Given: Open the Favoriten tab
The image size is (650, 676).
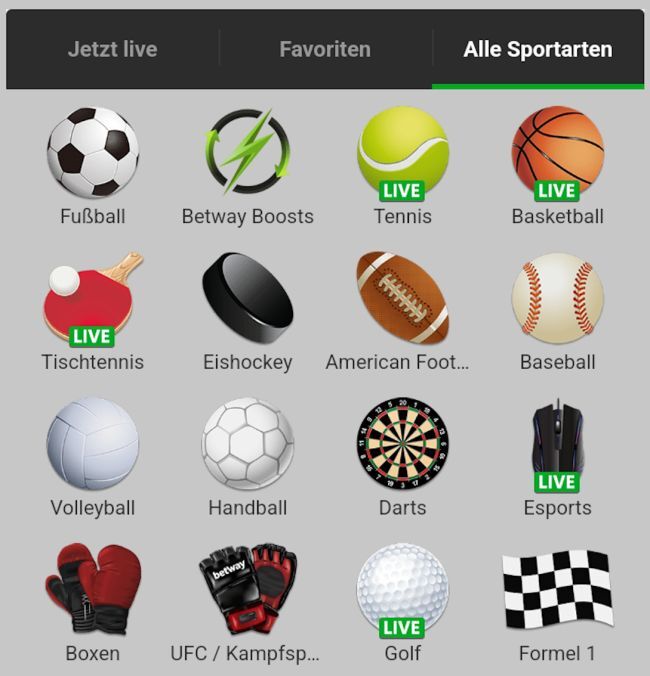Looking at the screenshot, I should (325, 49).
